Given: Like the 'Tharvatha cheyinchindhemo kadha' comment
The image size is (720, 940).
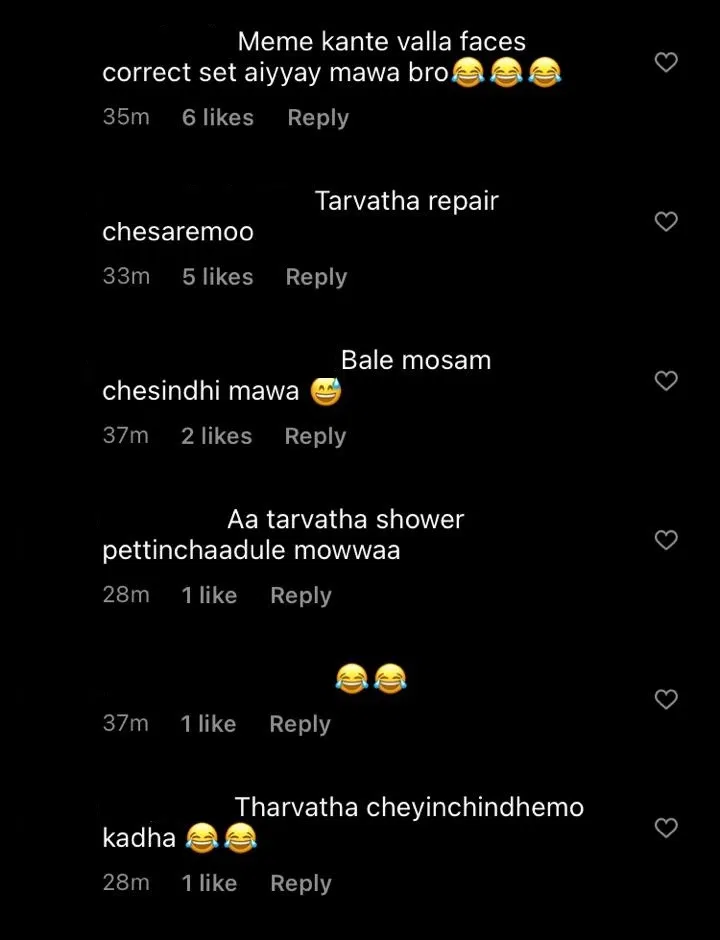Looking at the screenshot, I should [666, 828].
